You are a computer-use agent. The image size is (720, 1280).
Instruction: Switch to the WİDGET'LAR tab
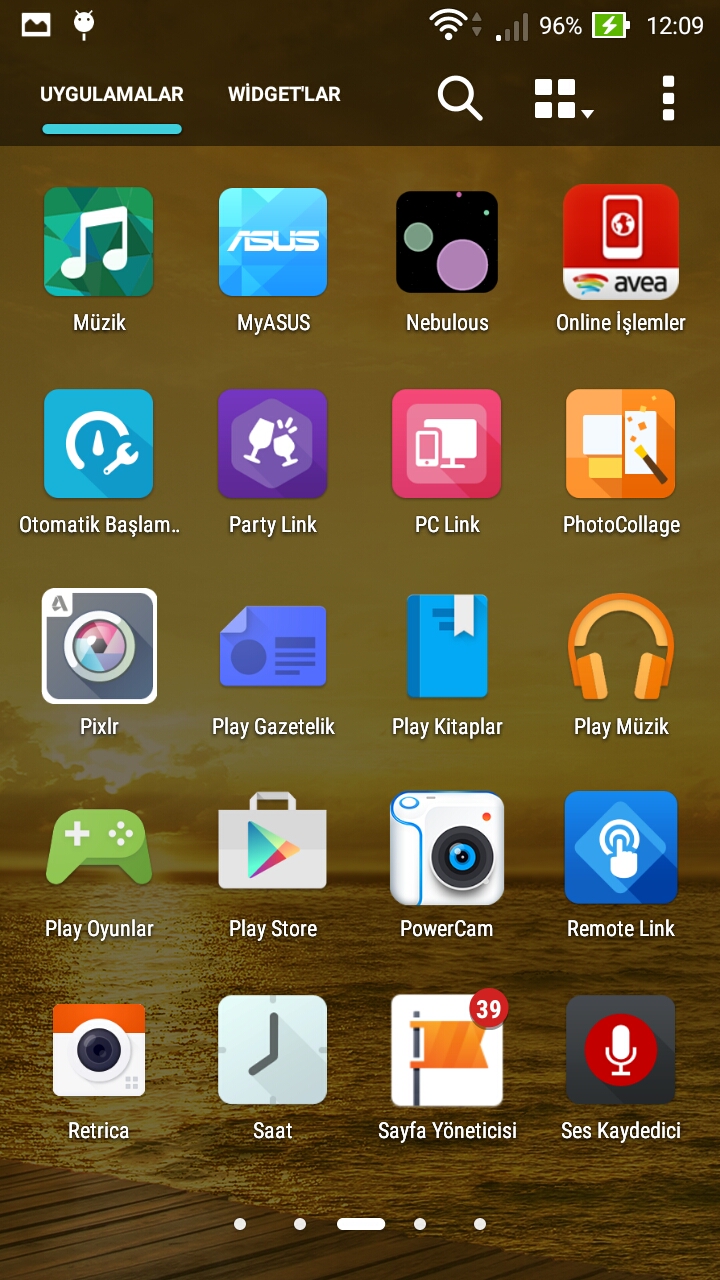284,95
